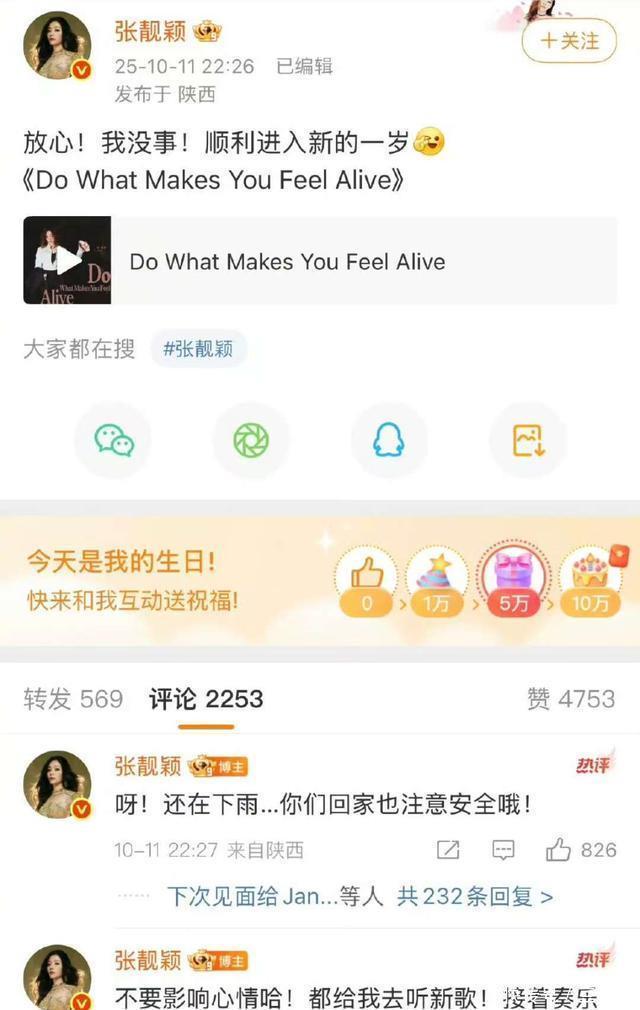Repost the comment about 还在下雨
Image resolution: width=640 pixels, height=1010 pixels.
point(448,850)
